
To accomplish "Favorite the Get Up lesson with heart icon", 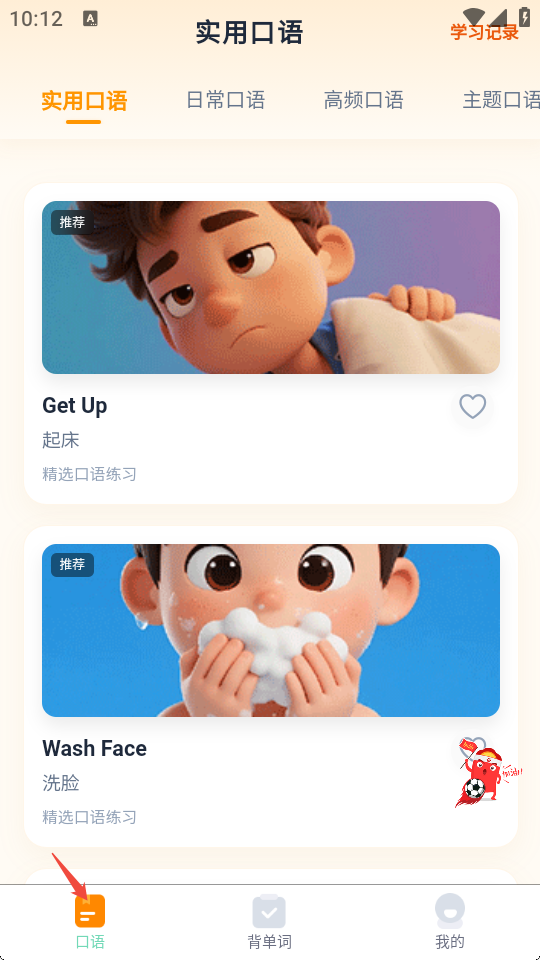I will click(473, 406).
